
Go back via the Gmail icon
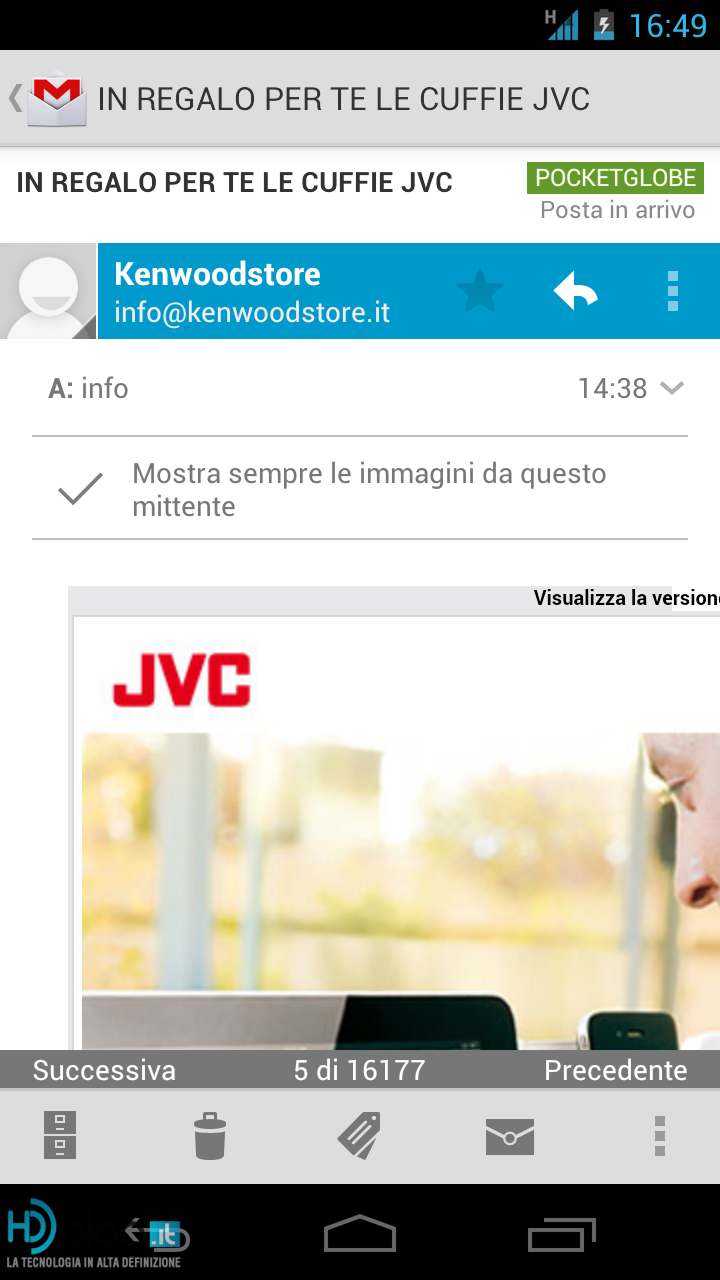48,98
